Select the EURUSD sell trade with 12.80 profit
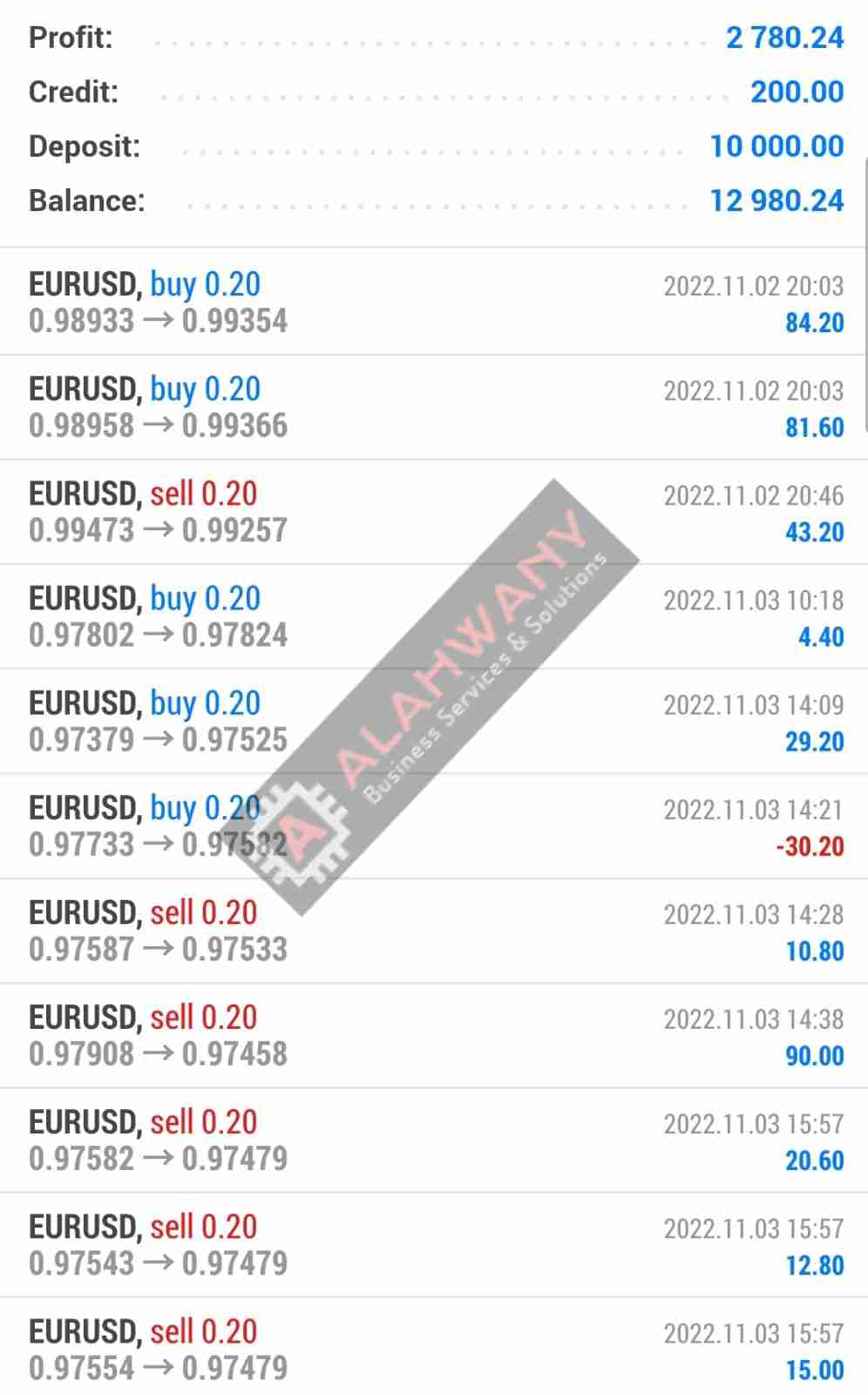Screen dimensions: 868x1395 (434, 1244)
